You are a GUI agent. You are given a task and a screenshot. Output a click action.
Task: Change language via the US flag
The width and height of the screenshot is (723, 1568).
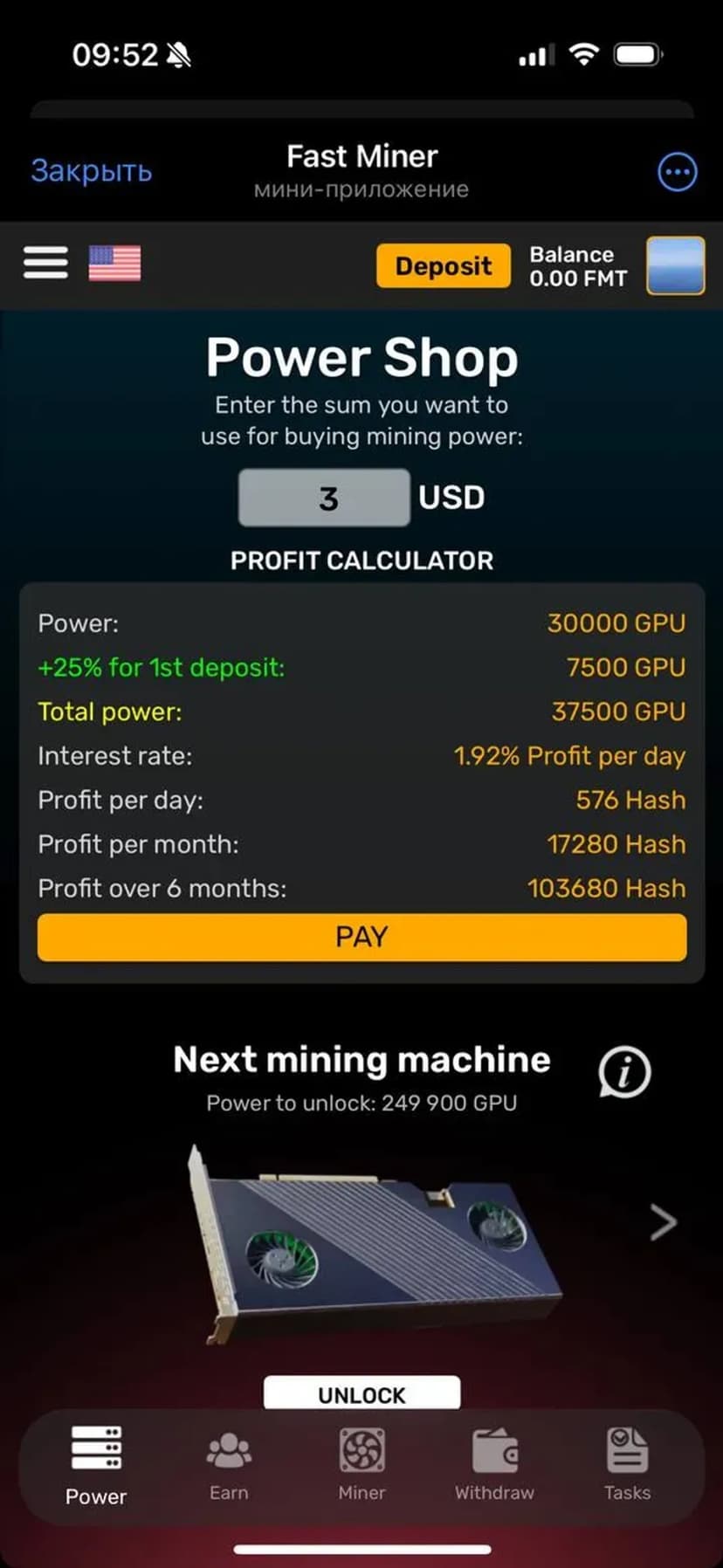click(114, 263)
